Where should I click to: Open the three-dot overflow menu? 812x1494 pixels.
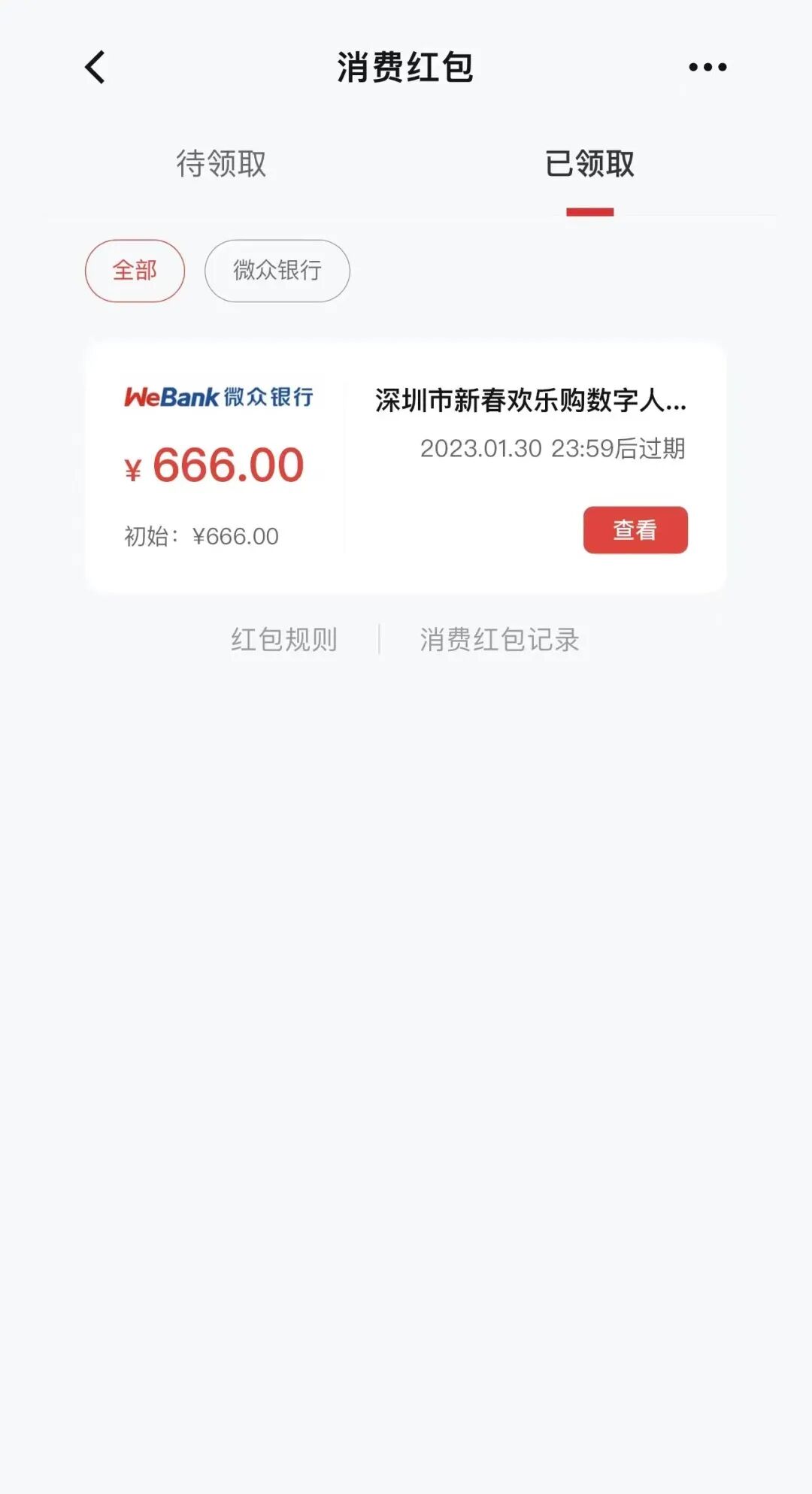(x=707, y=68)
